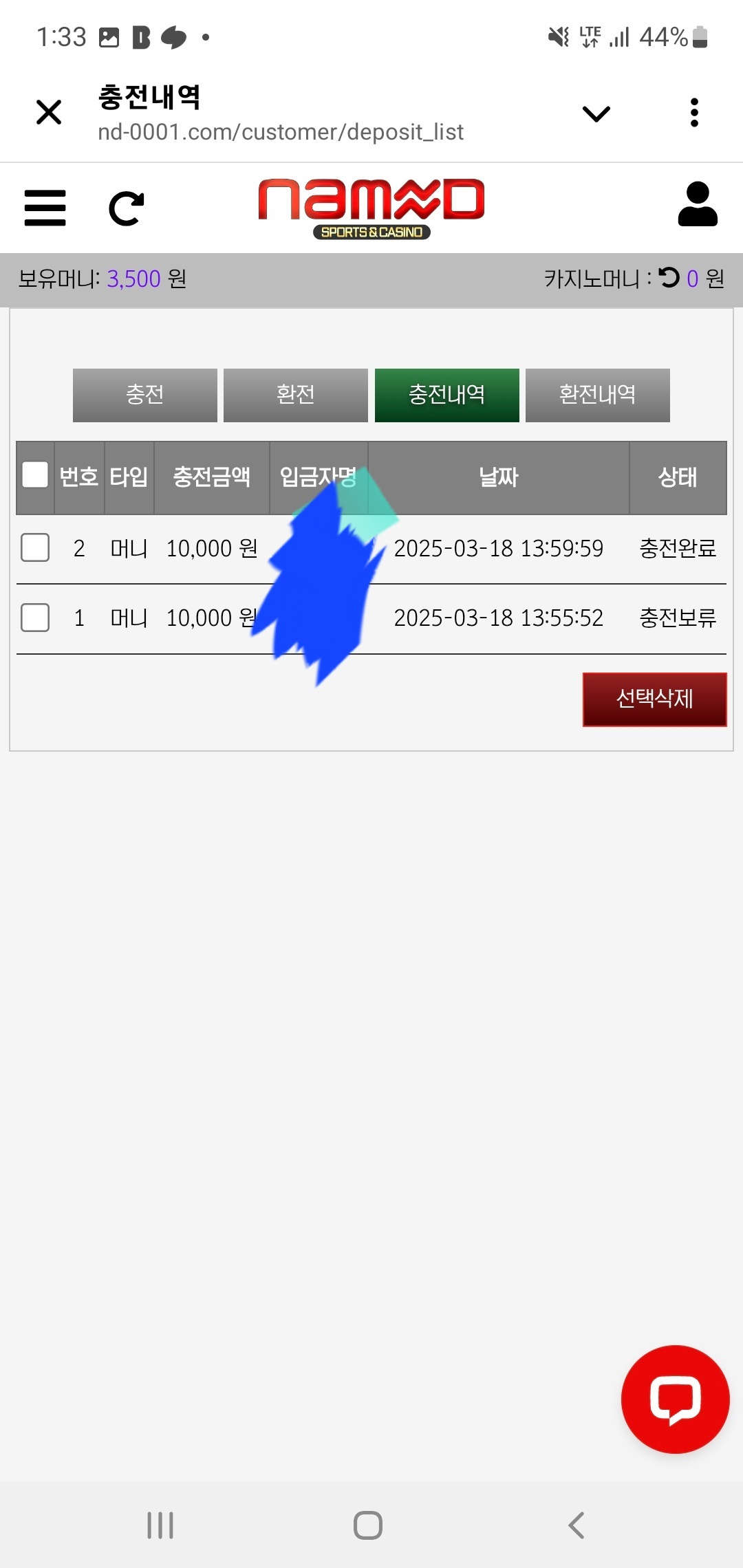Tick the checkbox for deposit number 2
743x1568 pixels.
(35, 548)
